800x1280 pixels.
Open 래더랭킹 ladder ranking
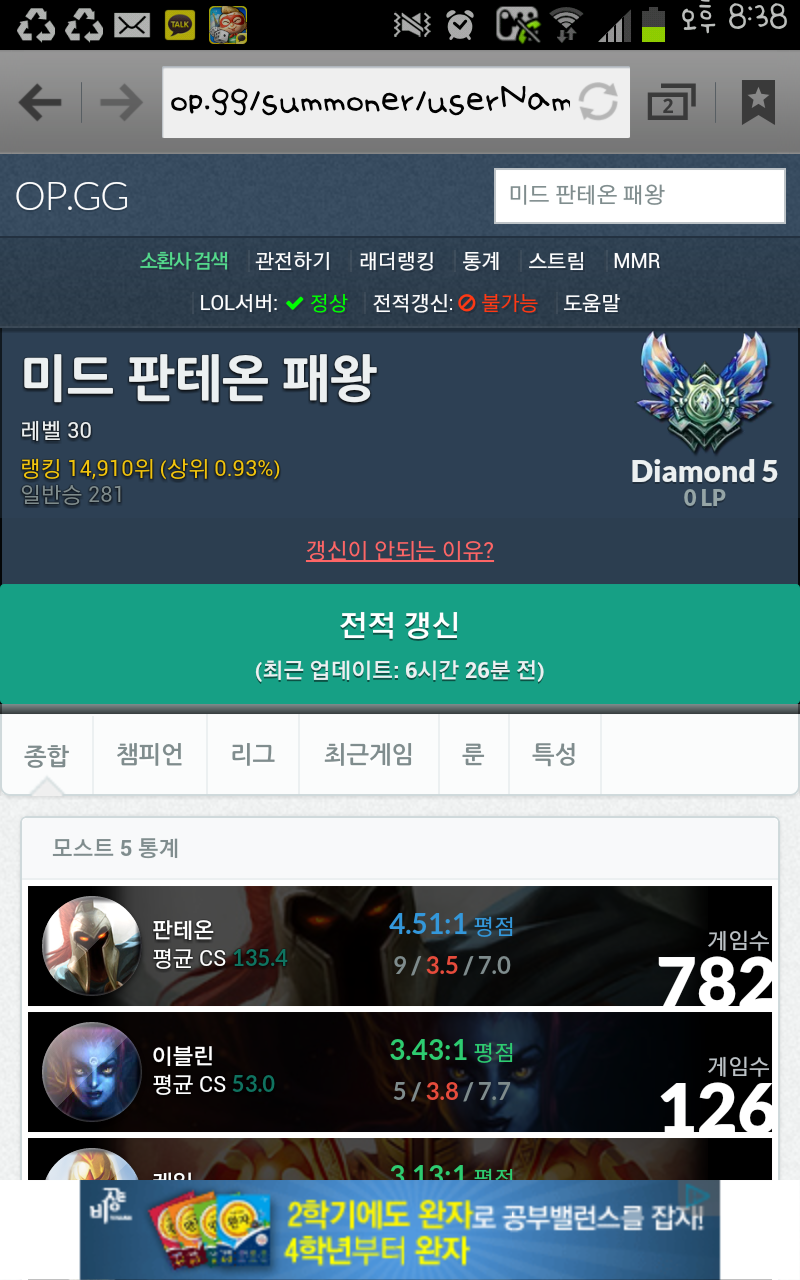pos(397,261)
